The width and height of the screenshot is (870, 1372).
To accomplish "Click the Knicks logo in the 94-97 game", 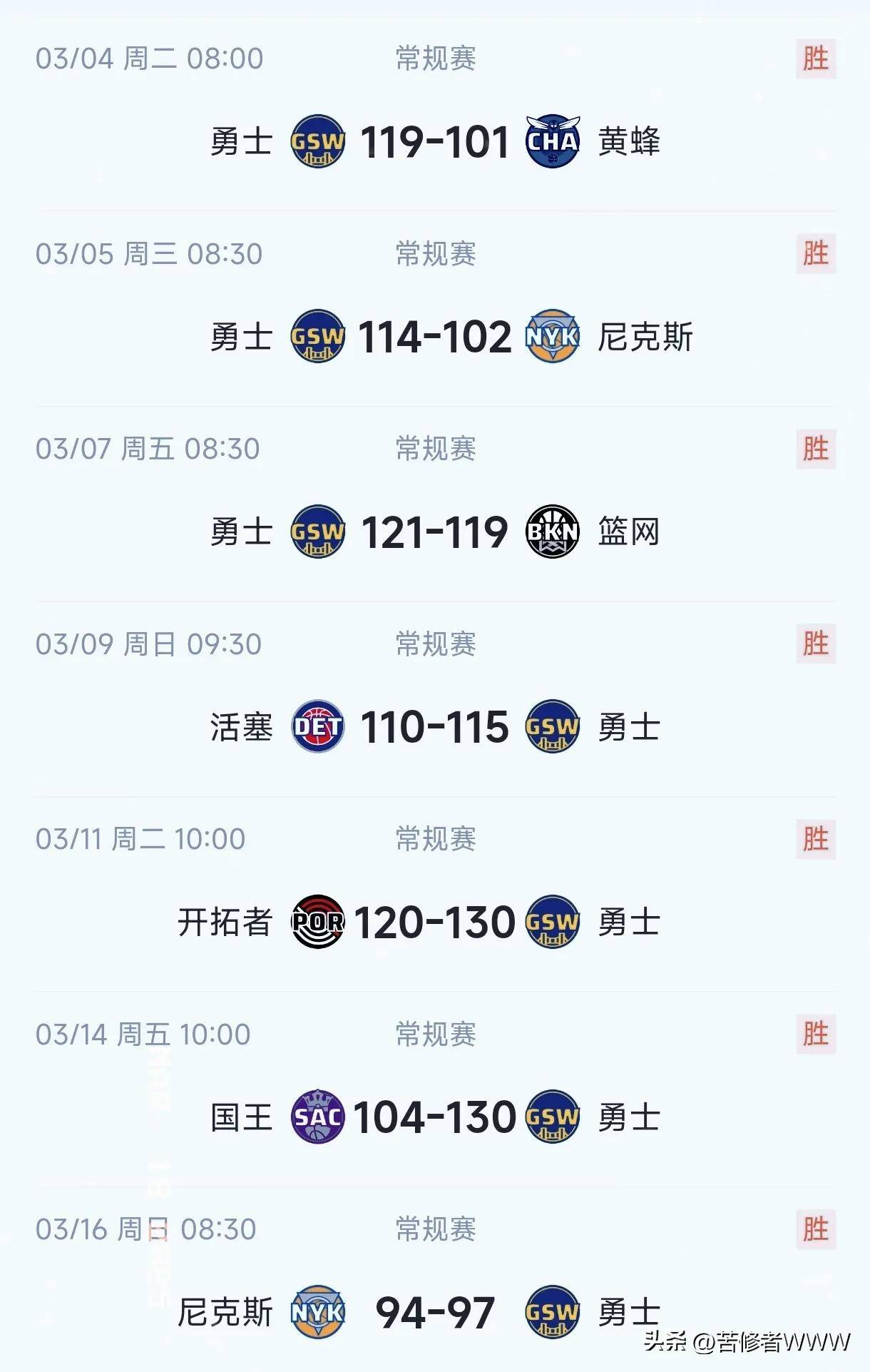I will coord(317,1311).
